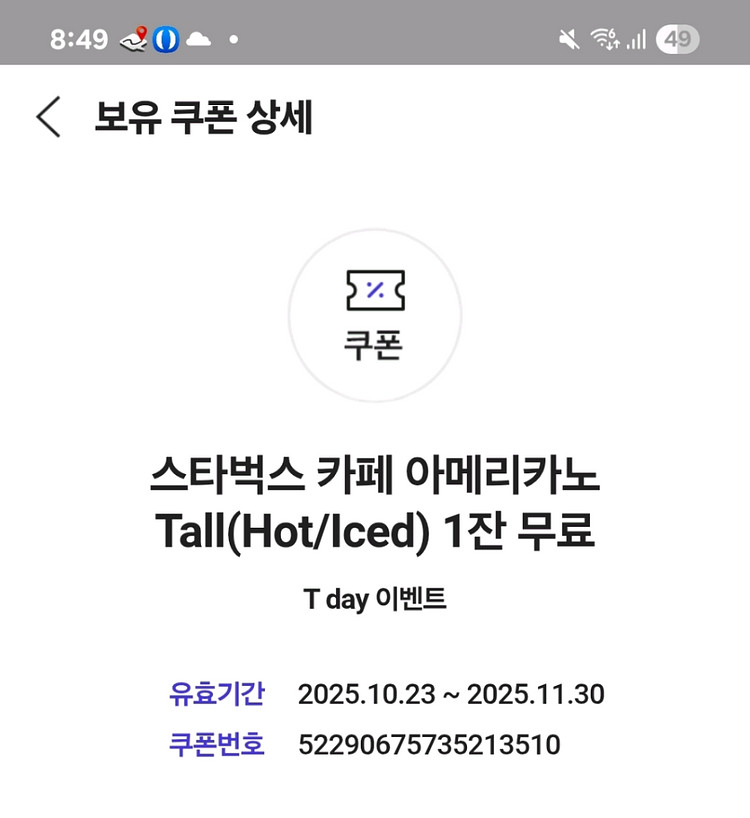Expand the coupon icon circle area
This screenshot has height=818, width=750.
tap(375, 315)
